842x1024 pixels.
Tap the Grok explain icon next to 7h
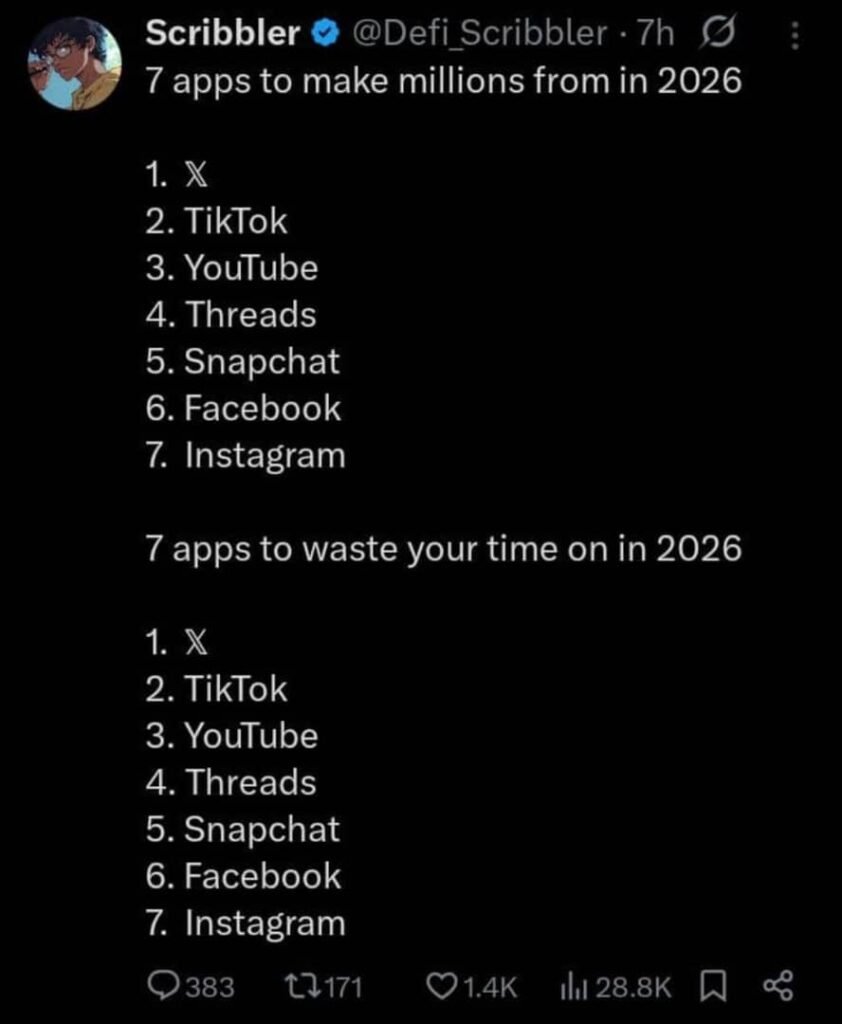coord(718,35)
